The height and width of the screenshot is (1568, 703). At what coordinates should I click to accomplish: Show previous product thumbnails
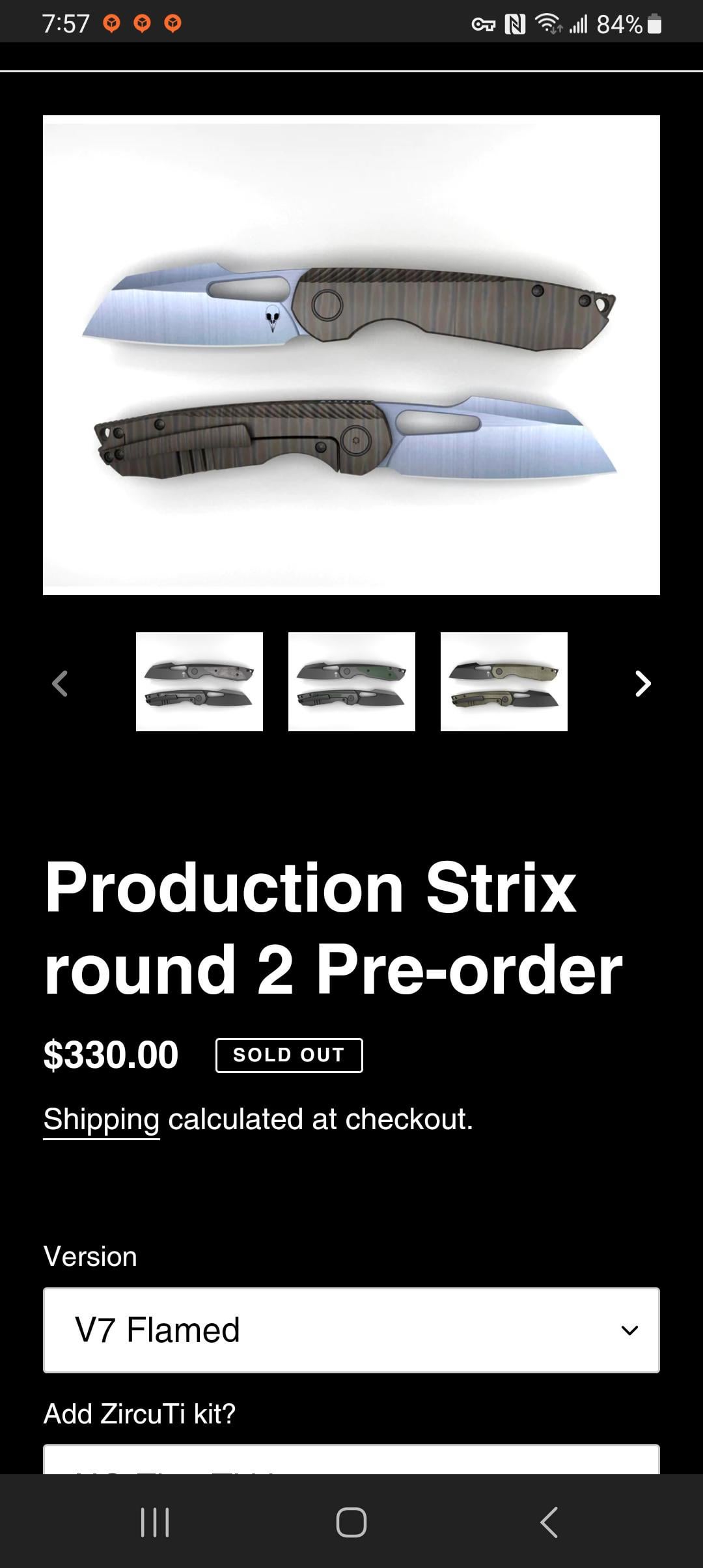(60, 683)
